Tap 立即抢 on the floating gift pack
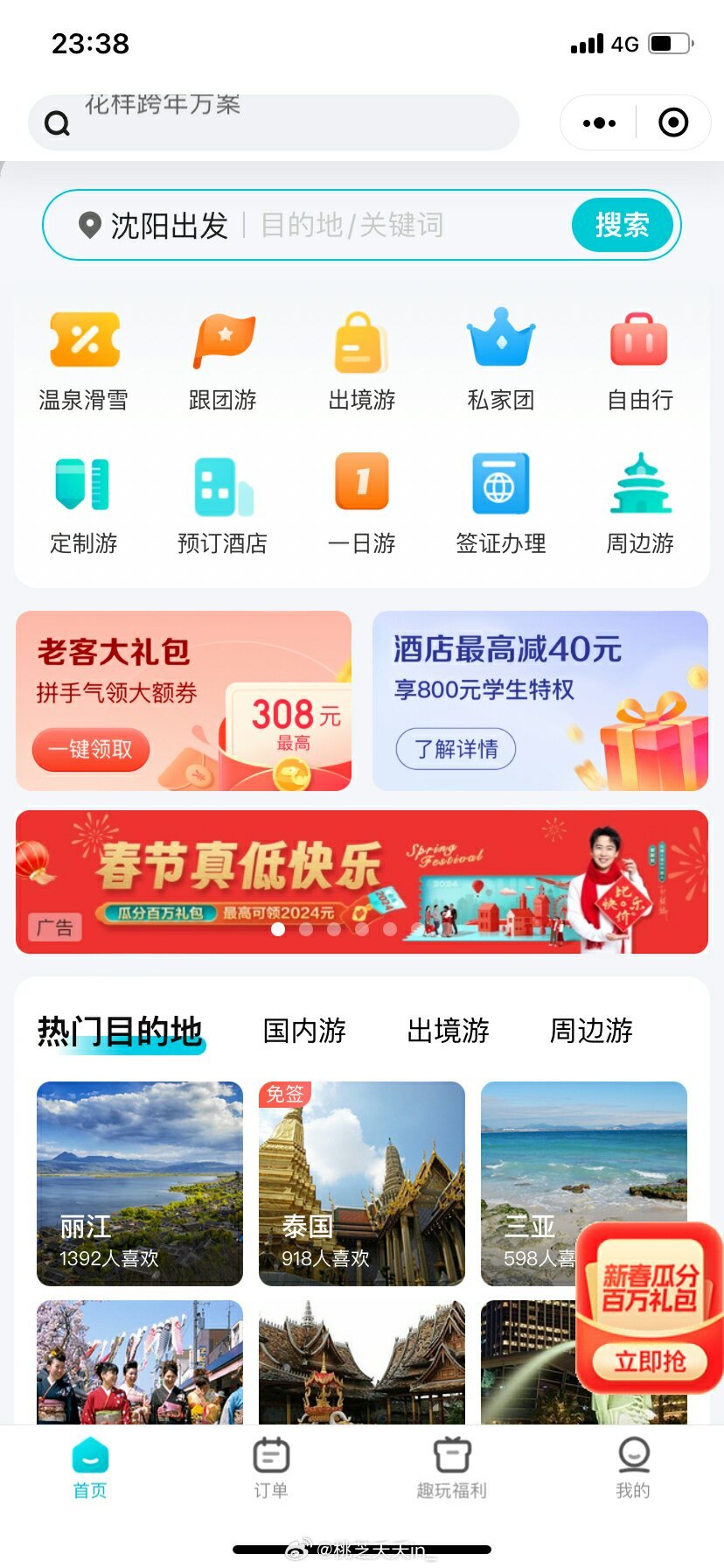724x1568 pixels. 650,1361
